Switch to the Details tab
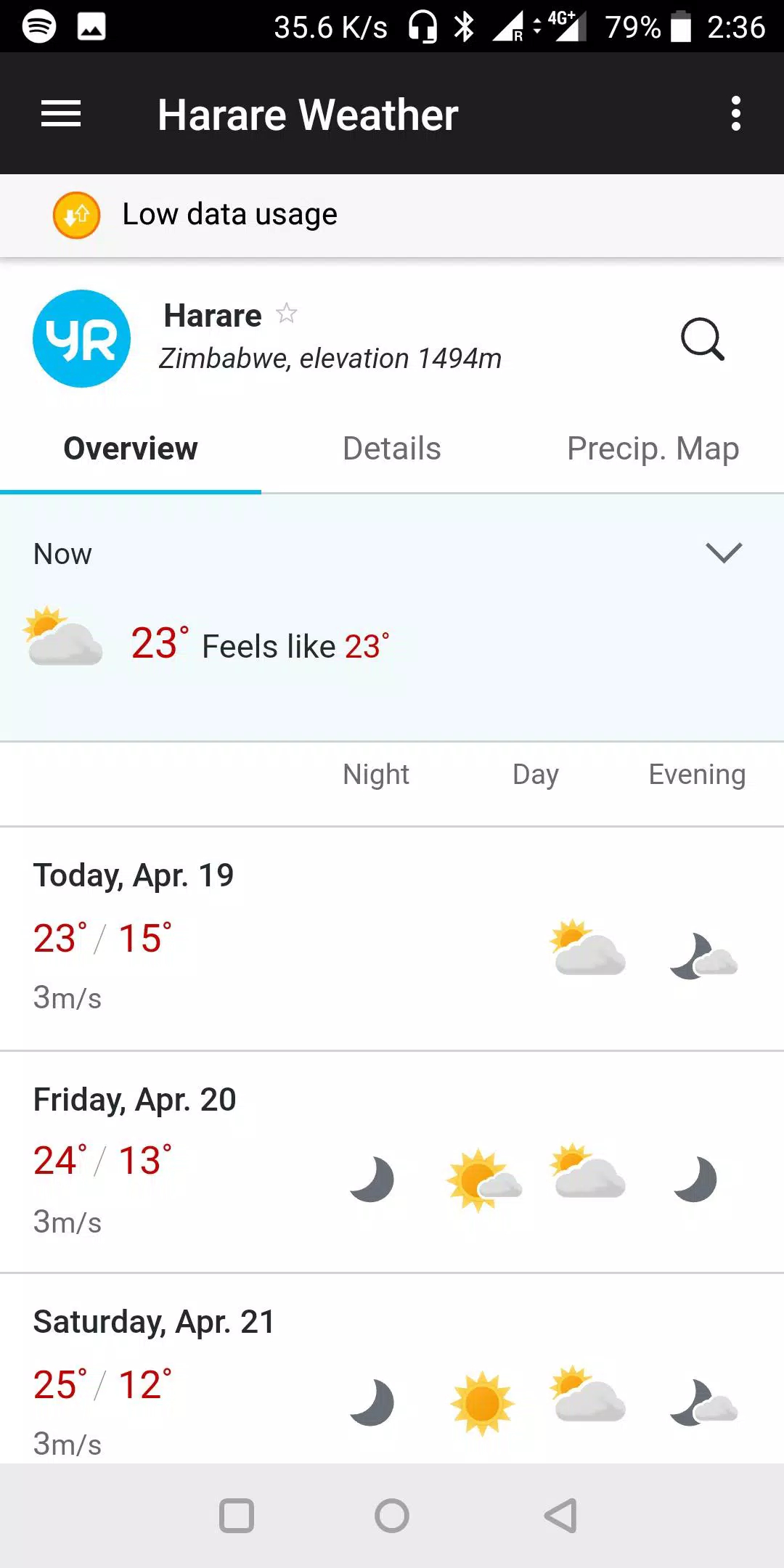The image size is (784, 1568). [x=392, y=449]
